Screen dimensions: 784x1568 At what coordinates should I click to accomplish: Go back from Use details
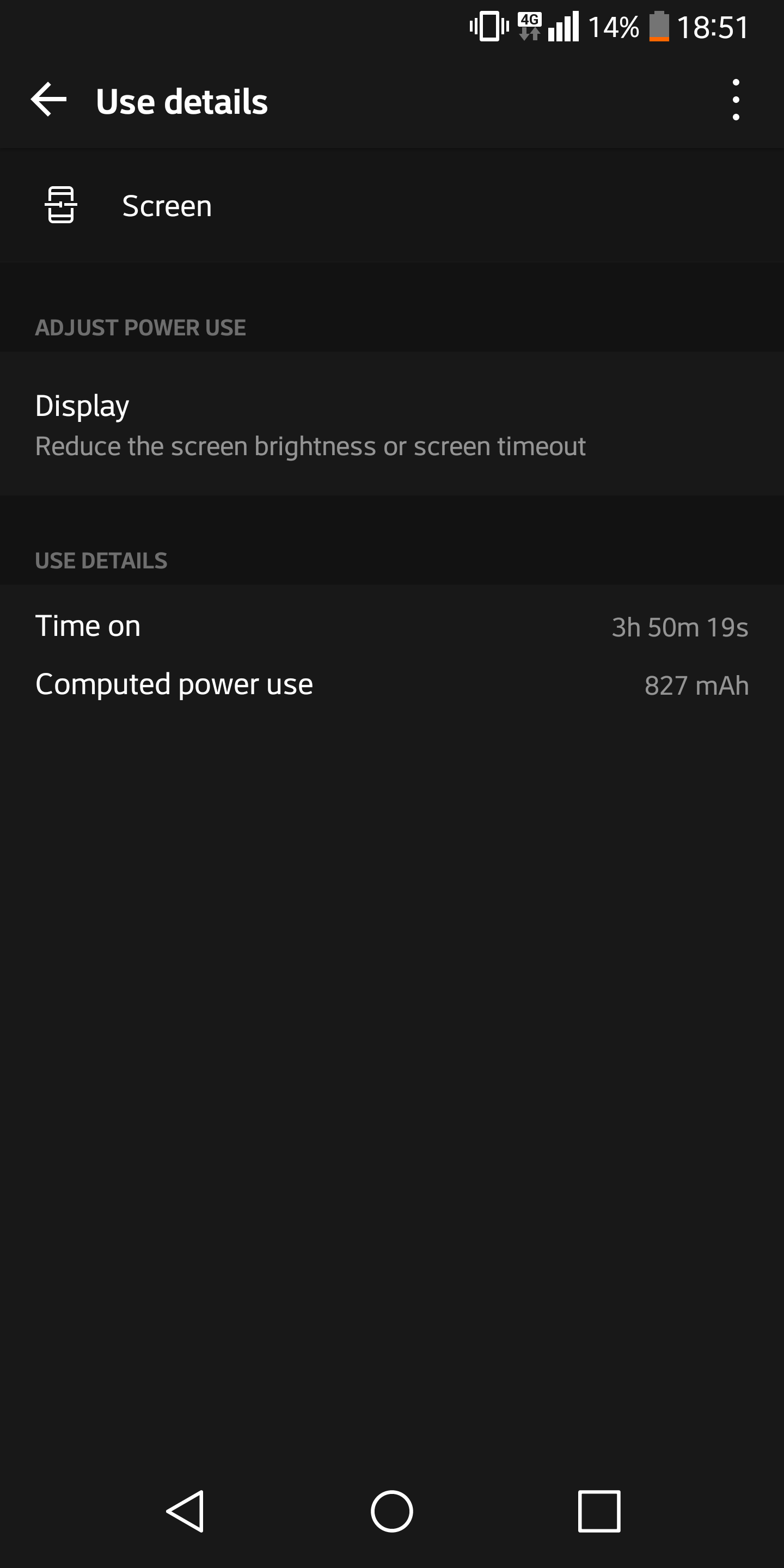(48, 100)
